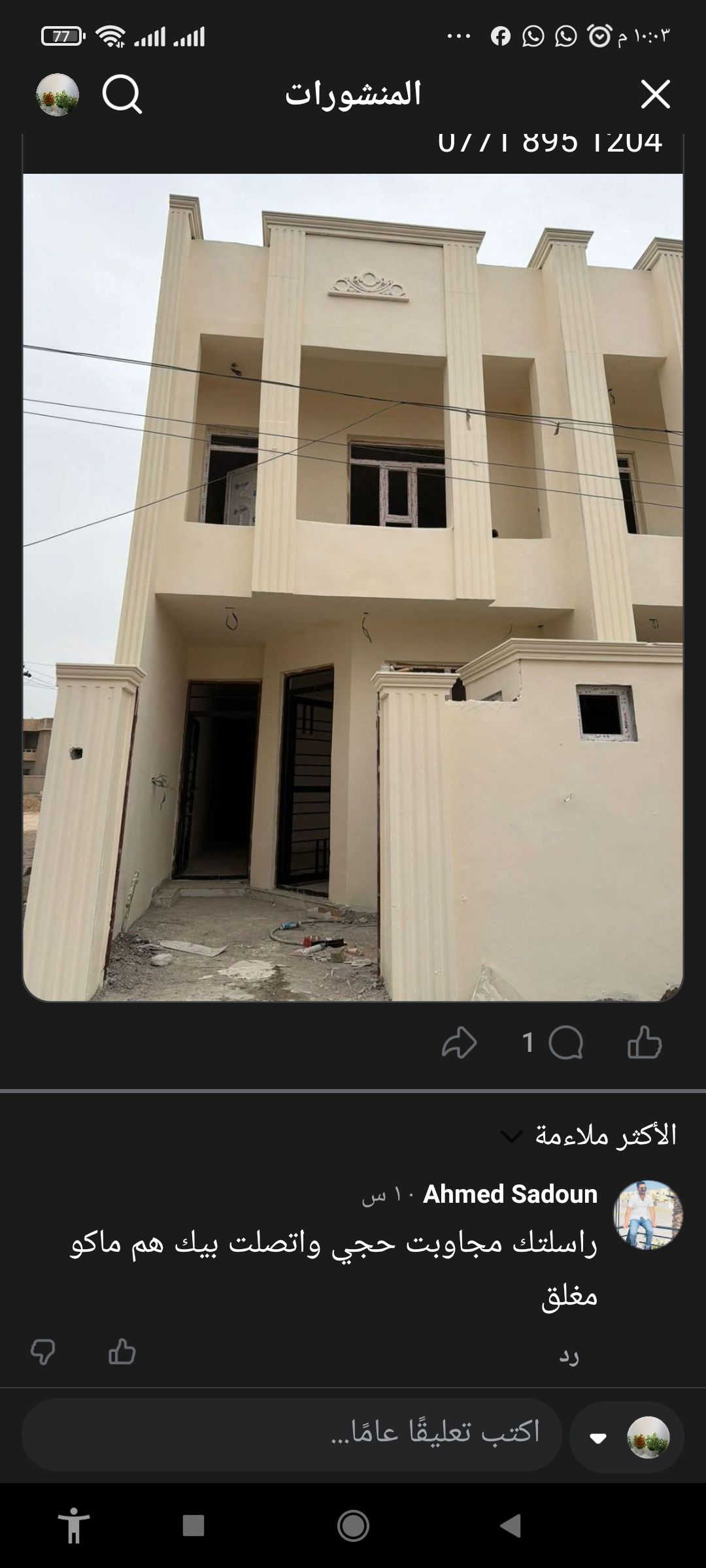Share the house post
The image size is (706, 1568).
point(459,1042)
